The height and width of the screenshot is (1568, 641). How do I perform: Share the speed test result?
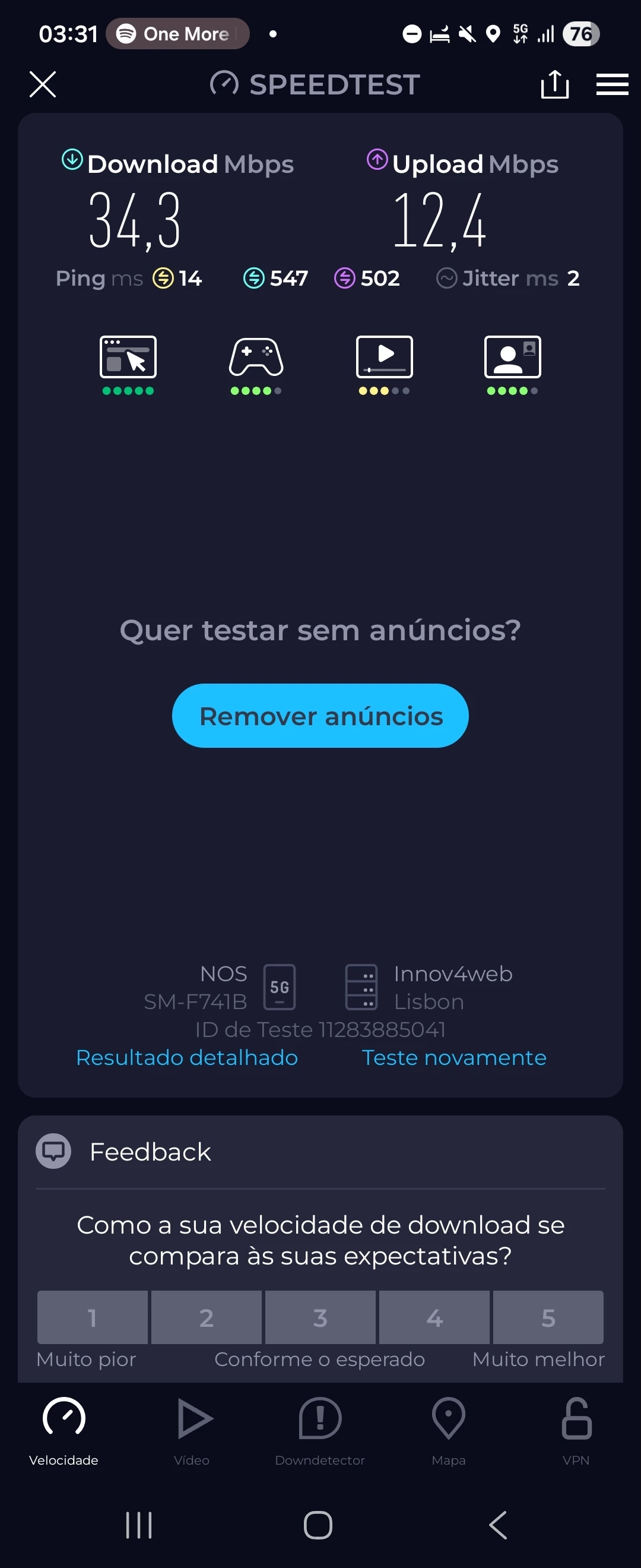554,84
